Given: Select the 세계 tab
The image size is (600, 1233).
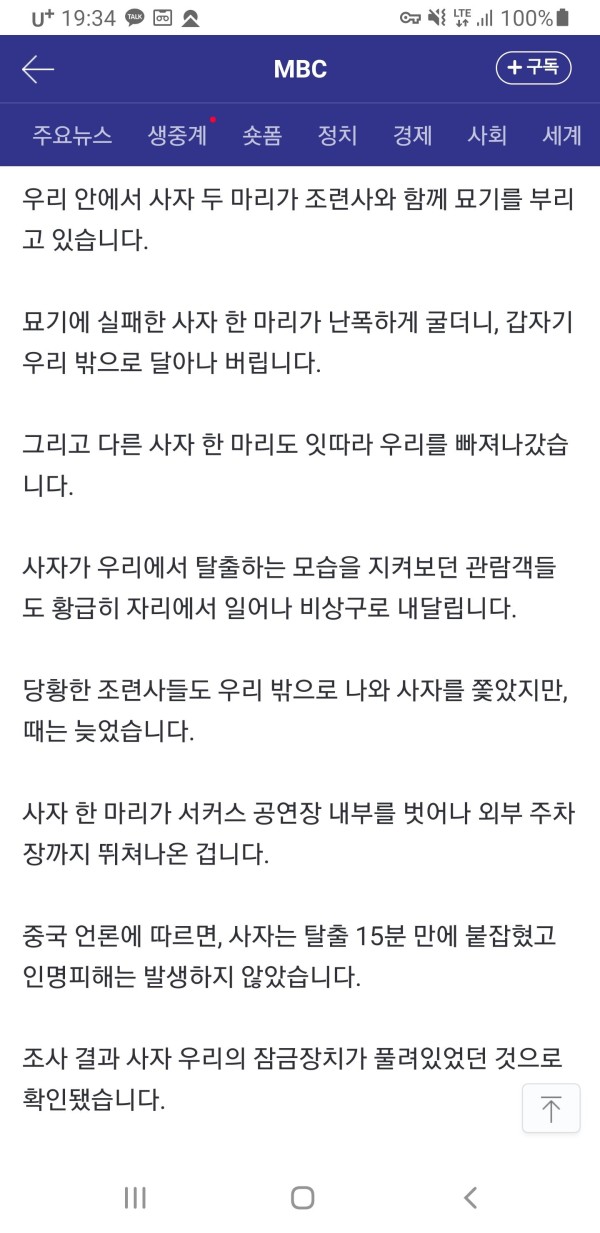Looking at the screenshot, I should pyautogui.click(x=561, y=135).
